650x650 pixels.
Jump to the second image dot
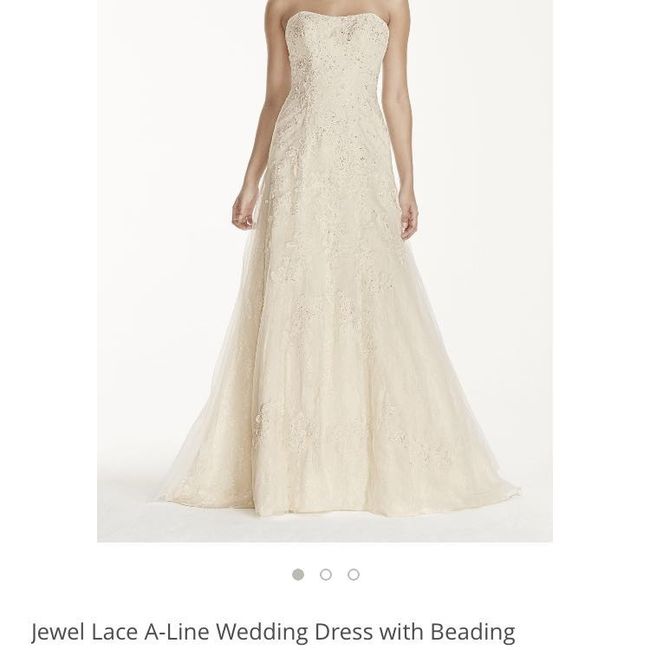coord(326,575)
